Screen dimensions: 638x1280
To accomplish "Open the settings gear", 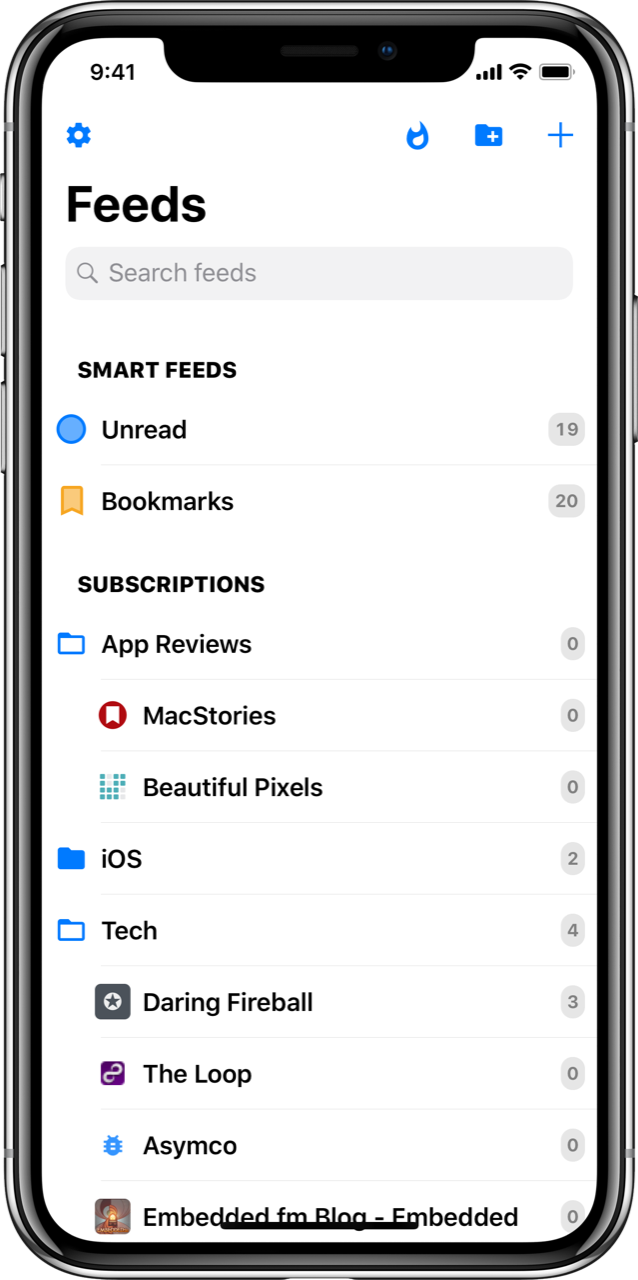I will (79, 135).
